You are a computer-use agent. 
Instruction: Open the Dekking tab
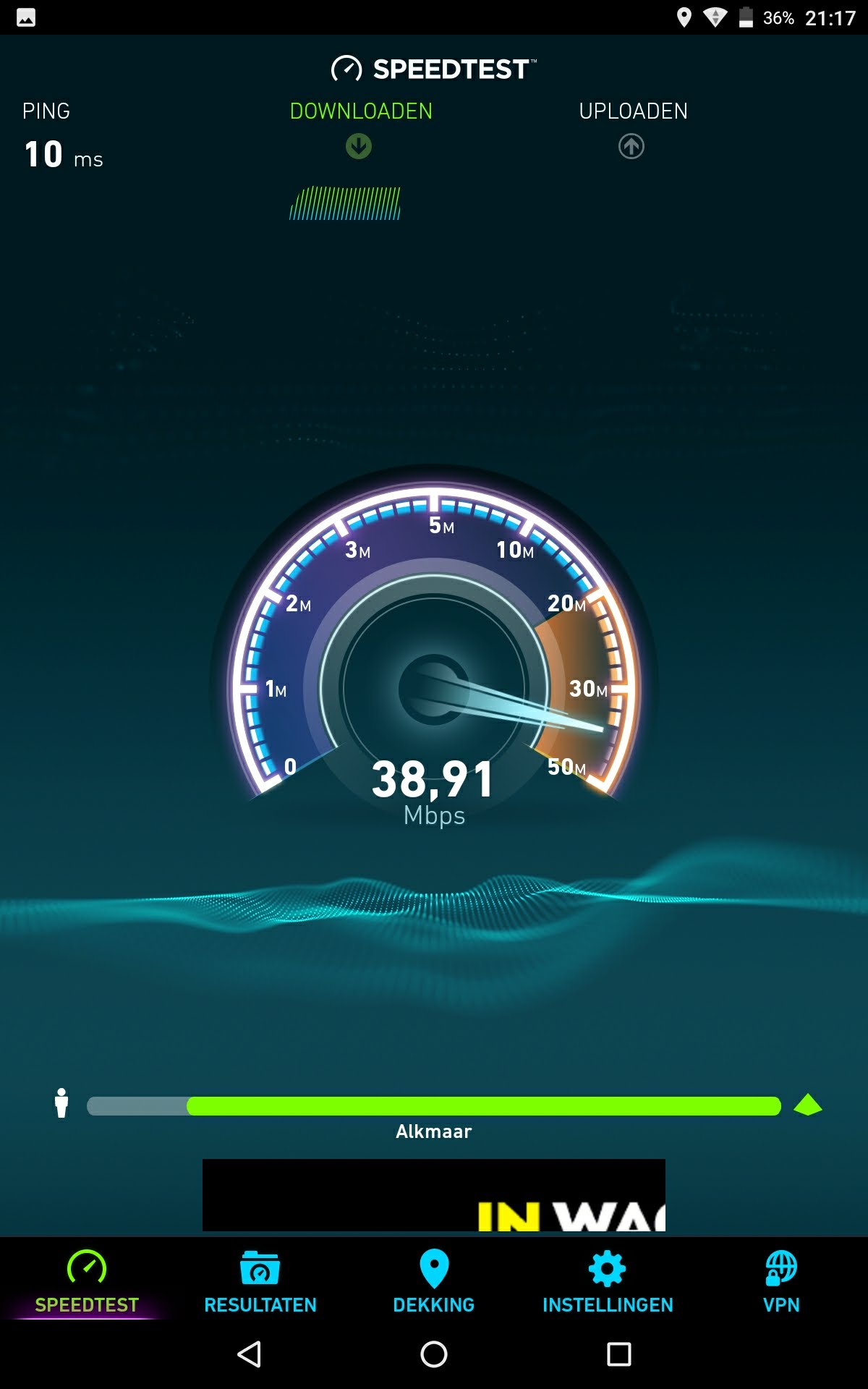point(434,1280)
